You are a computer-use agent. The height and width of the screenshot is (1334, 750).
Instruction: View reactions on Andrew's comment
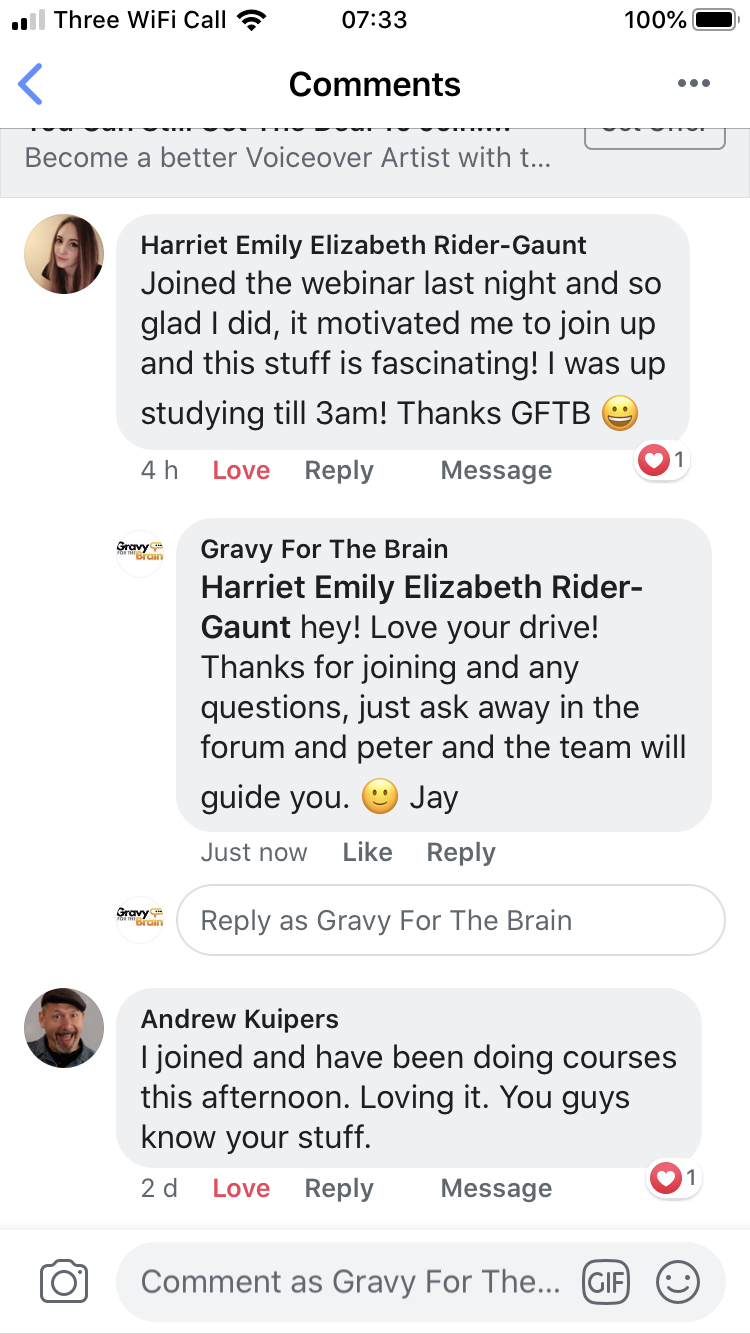674,1179
